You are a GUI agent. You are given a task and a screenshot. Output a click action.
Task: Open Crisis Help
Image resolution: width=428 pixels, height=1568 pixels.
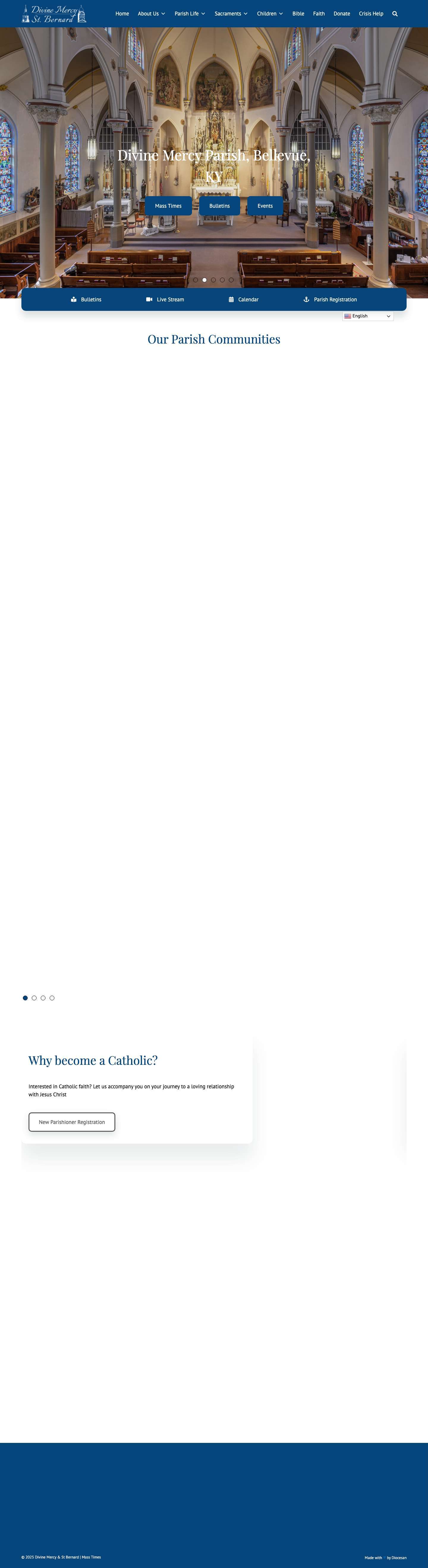371,13
